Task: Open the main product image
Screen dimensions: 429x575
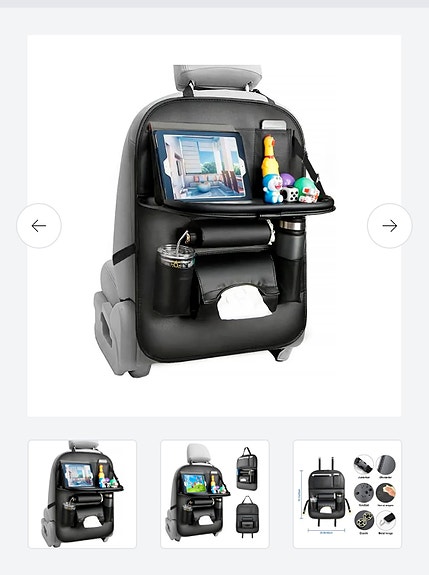Action: point(214,226)
